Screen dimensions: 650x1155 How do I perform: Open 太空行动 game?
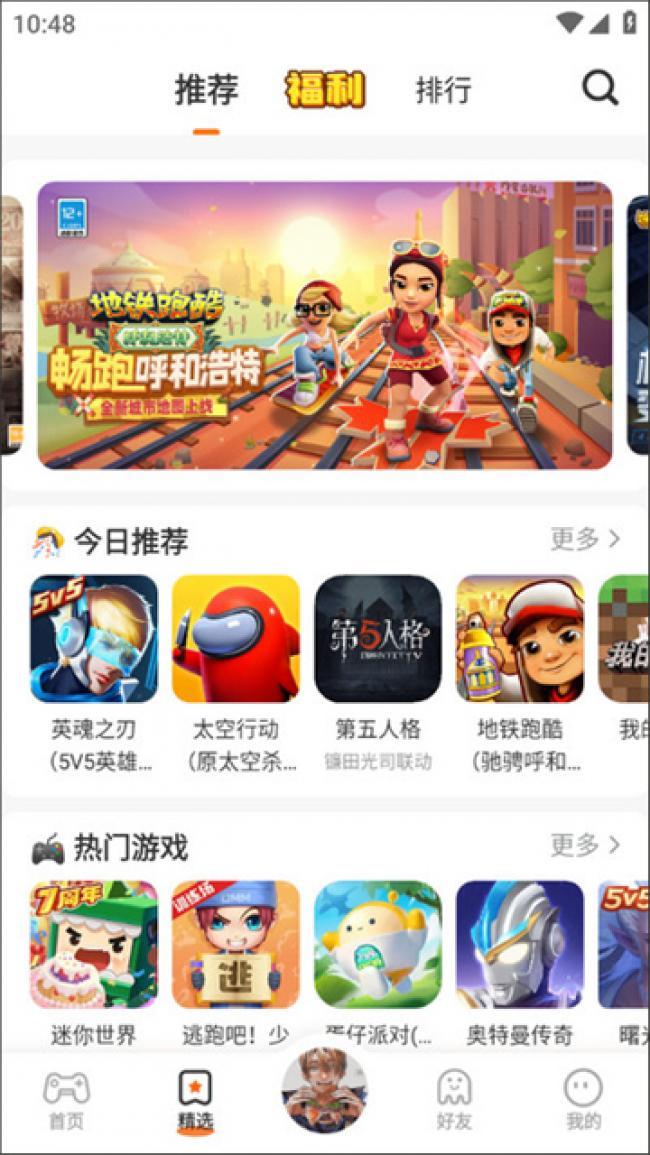pos(236,638)
